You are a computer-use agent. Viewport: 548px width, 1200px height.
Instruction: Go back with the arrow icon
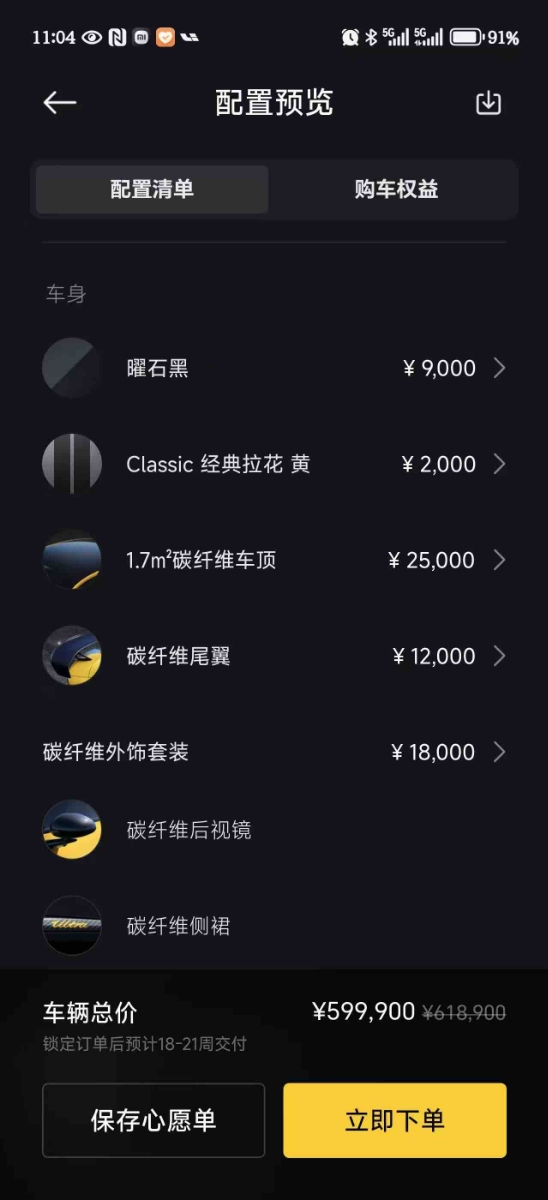tap(60, 102)
